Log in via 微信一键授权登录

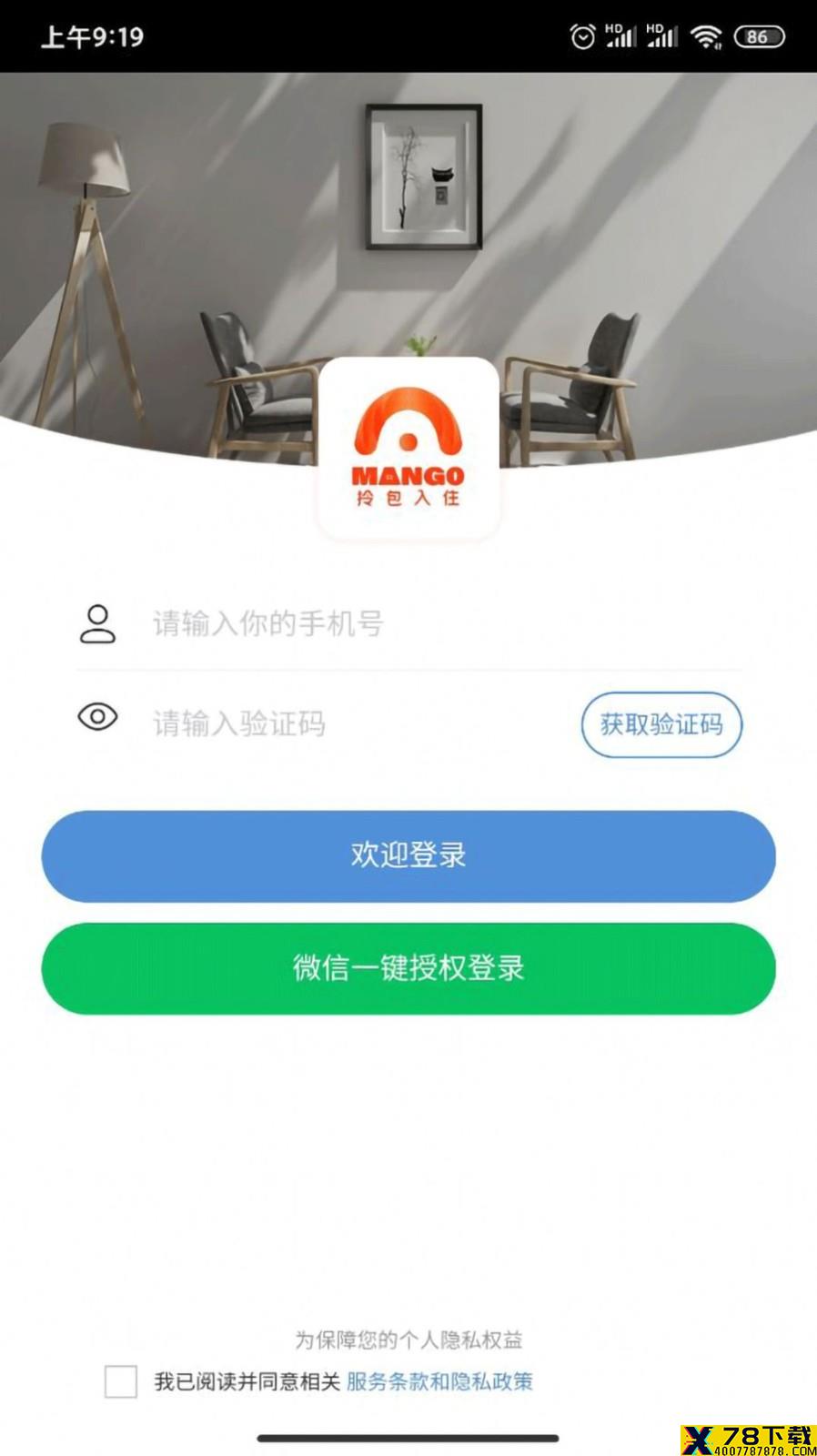(x=408, y=968)
